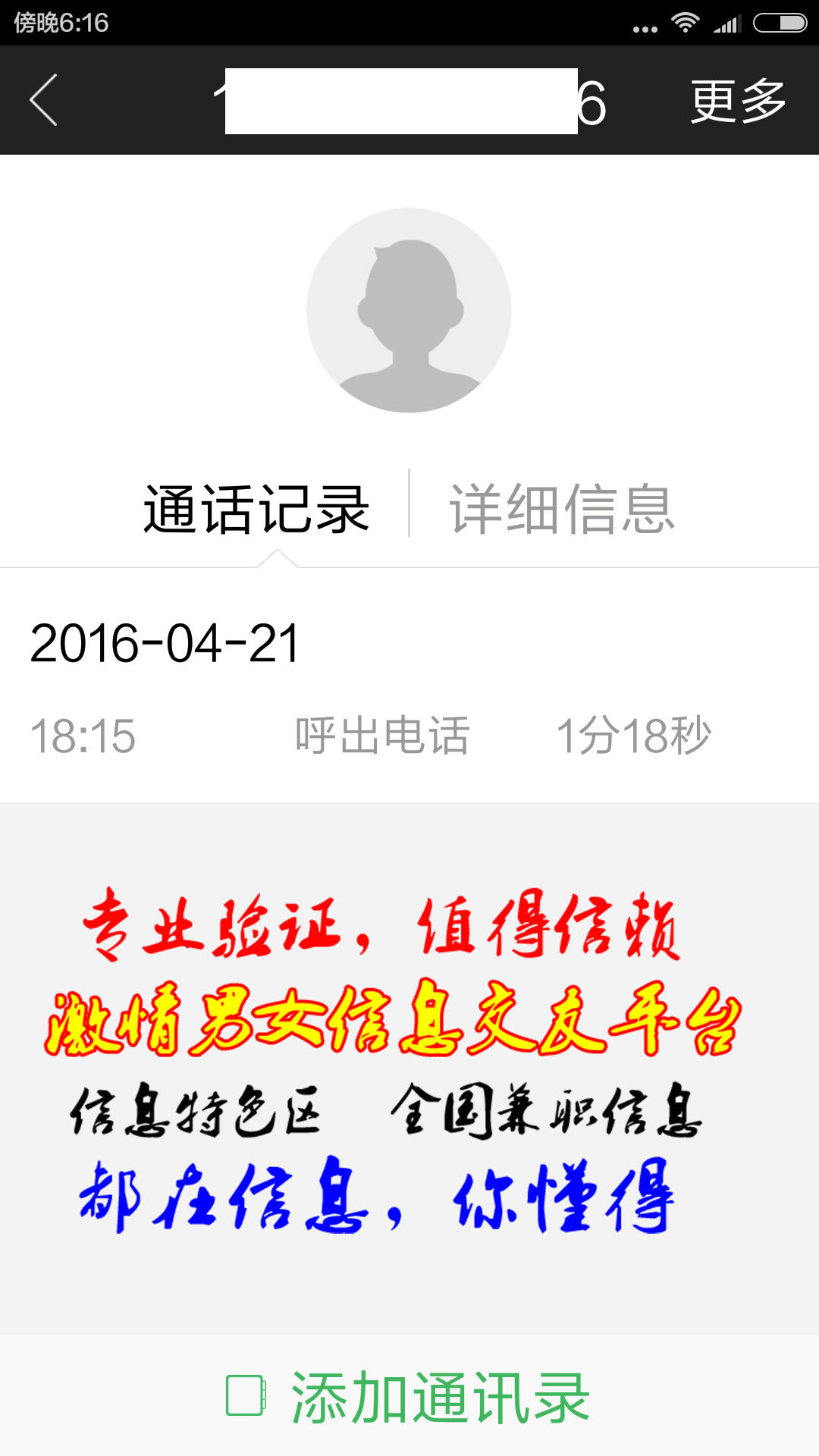Tap 添加通讯录 to save contact

(409, 1397)
